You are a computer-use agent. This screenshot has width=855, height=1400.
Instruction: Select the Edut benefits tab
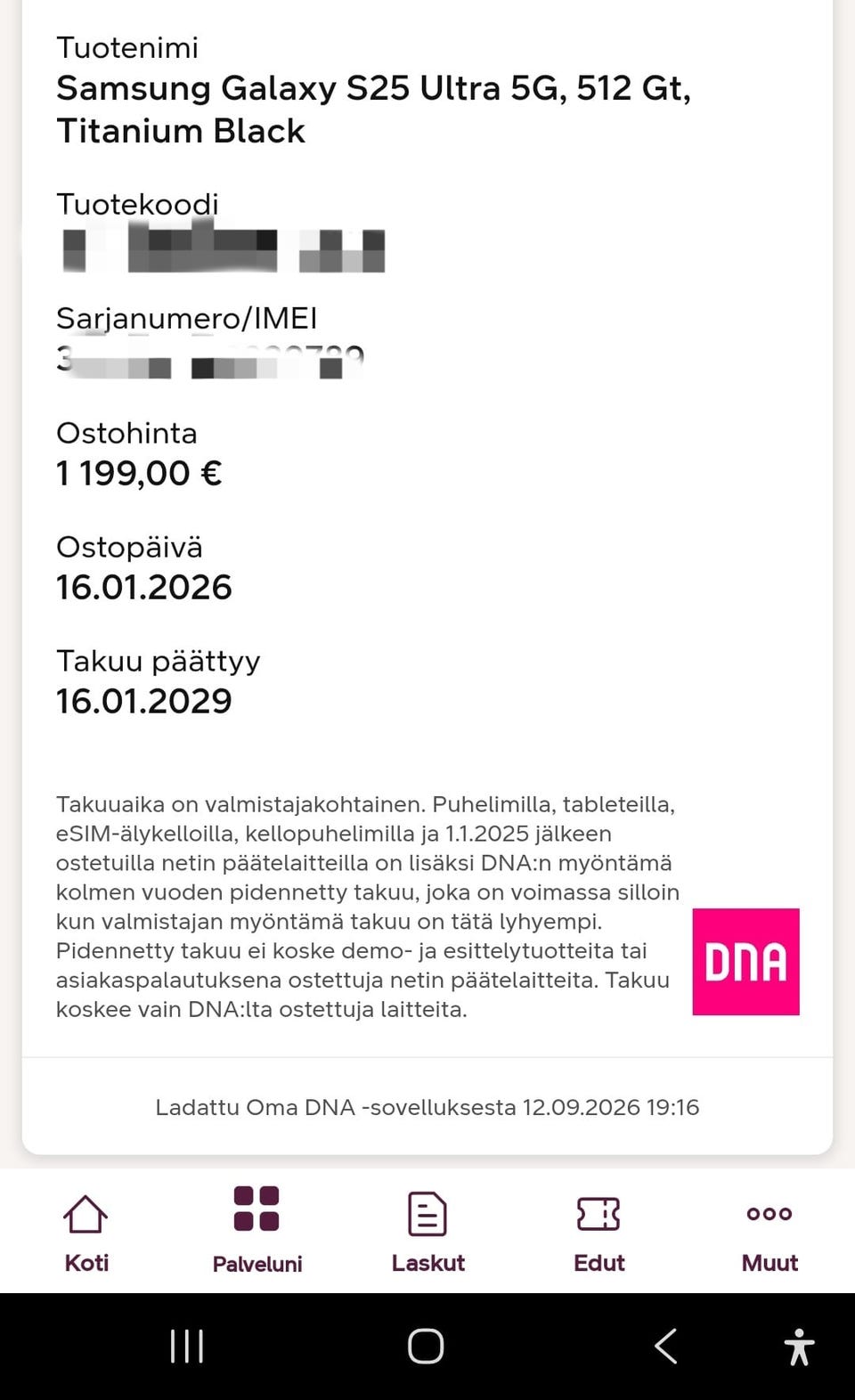(598, 1233)
